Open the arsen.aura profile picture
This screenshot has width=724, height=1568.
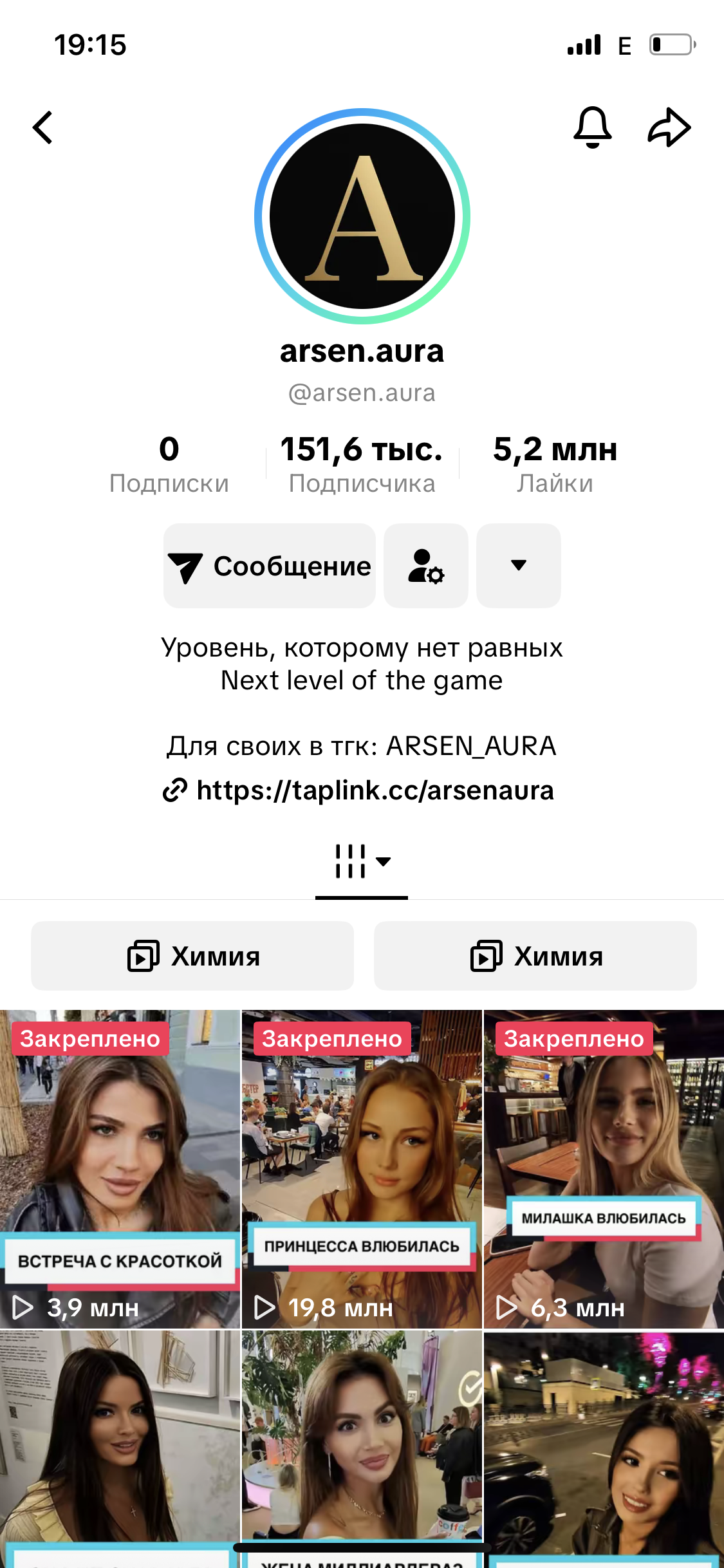tap(362, 216)
